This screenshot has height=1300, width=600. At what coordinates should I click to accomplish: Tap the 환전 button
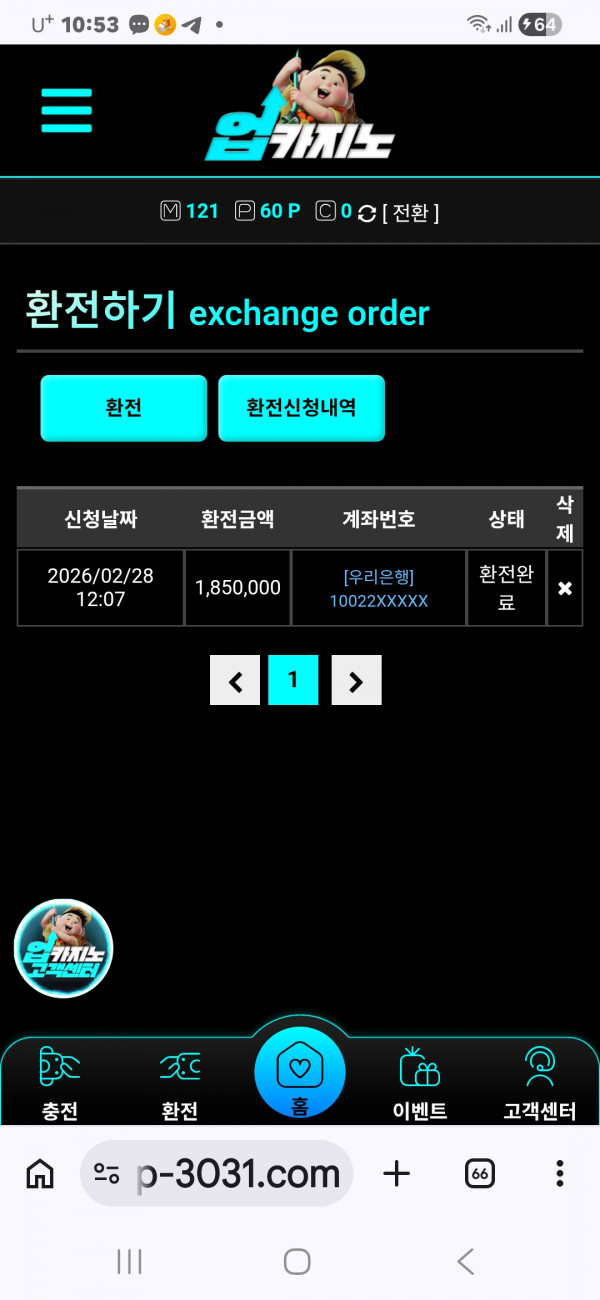tap(123, 408)
